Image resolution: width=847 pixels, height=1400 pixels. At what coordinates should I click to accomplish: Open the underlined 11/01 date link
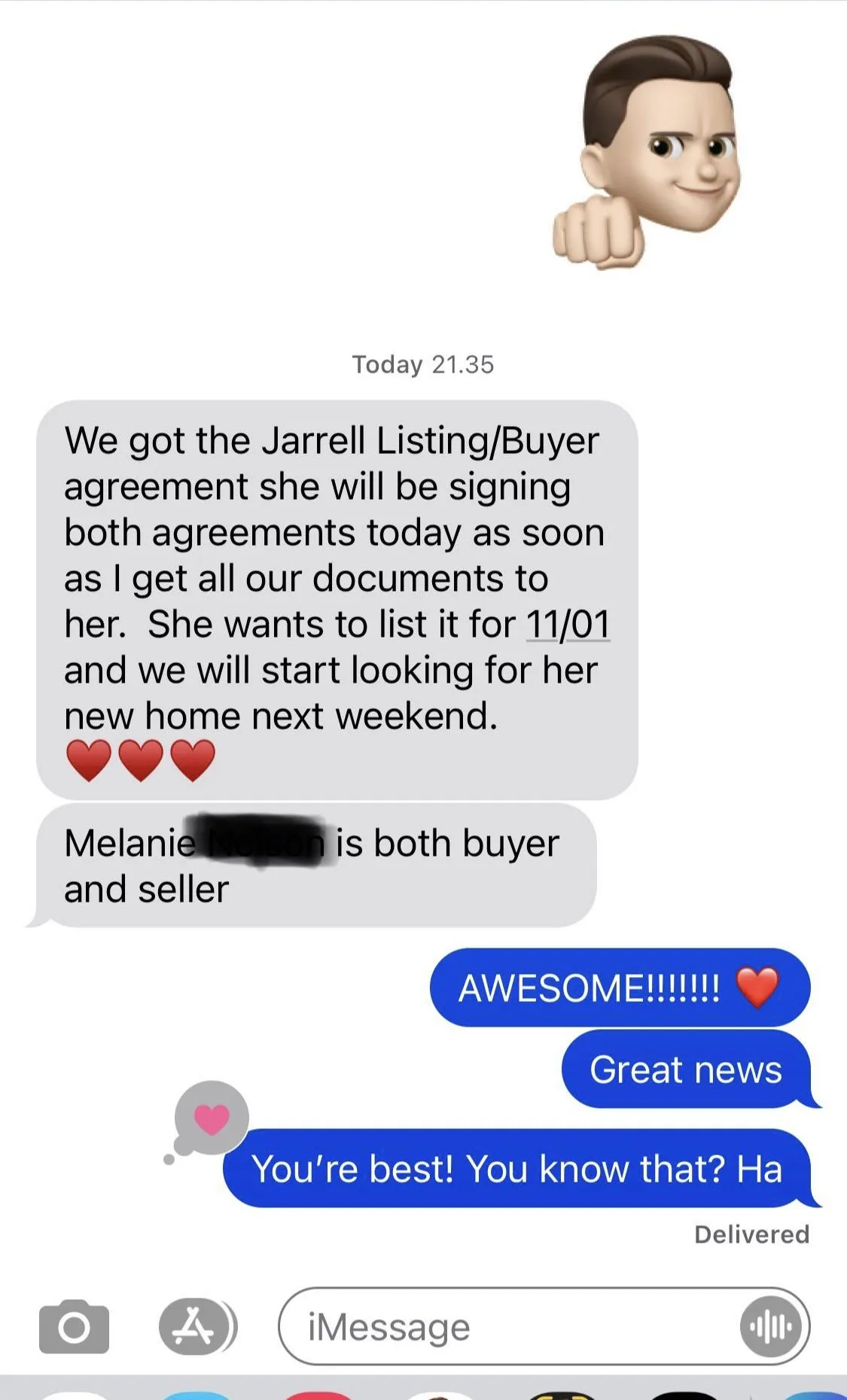click(568, 624)
